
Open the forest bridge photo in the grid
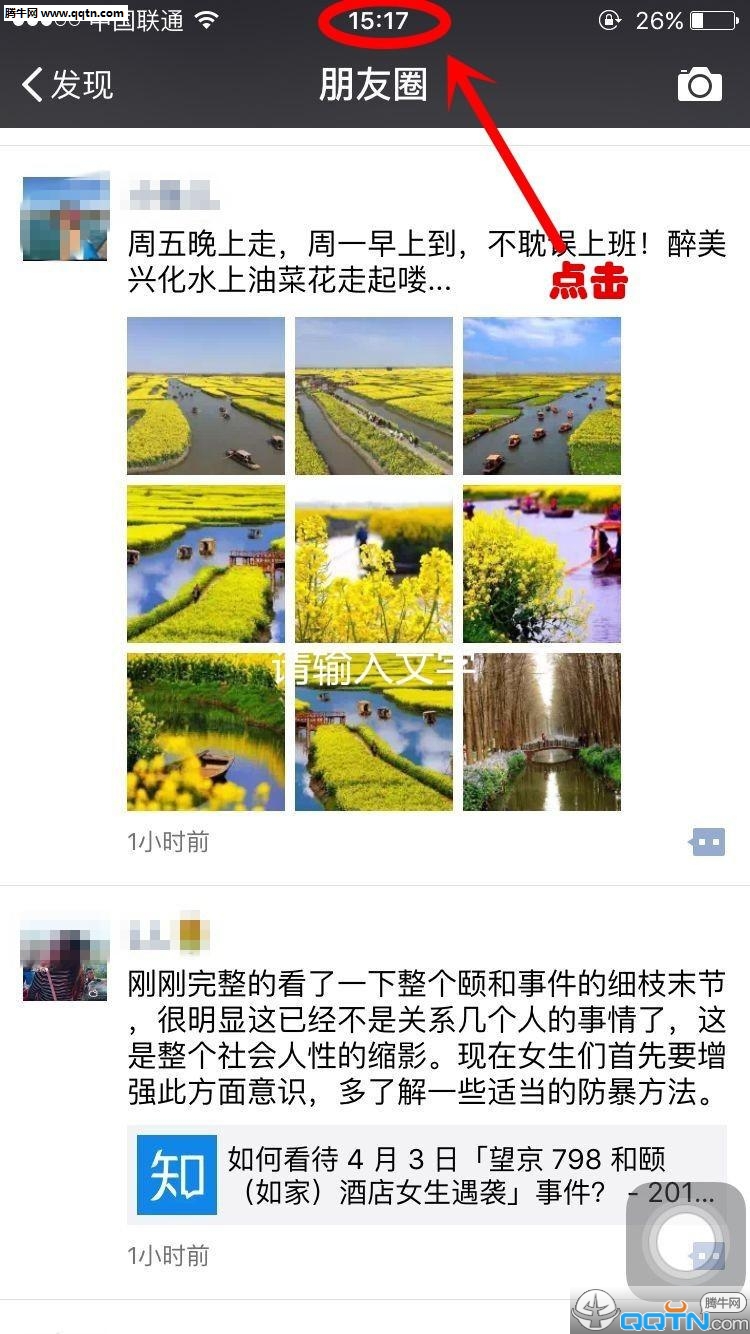[541, 731]
